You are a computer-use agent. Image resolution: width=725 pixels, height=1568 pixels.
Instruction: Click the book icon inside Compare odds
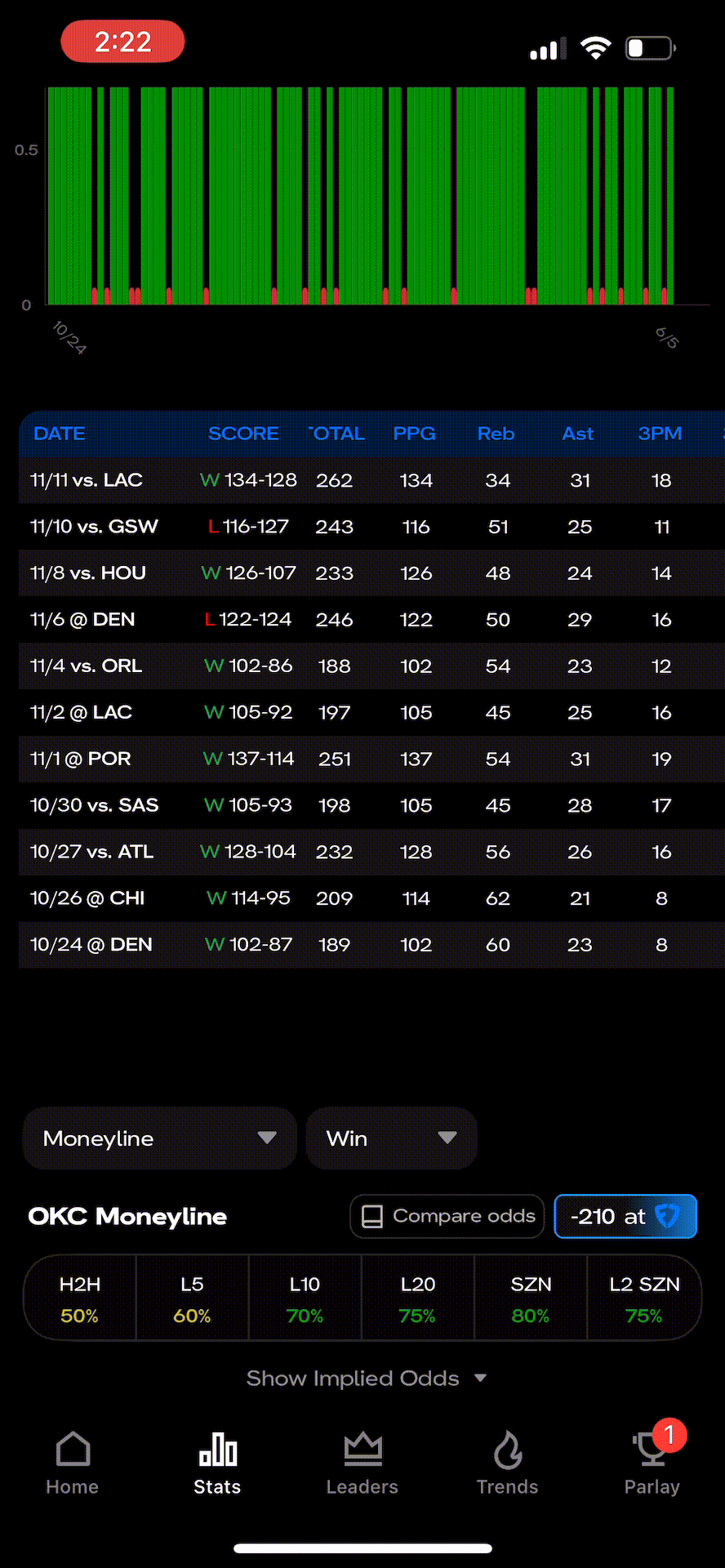[372, 1216]
